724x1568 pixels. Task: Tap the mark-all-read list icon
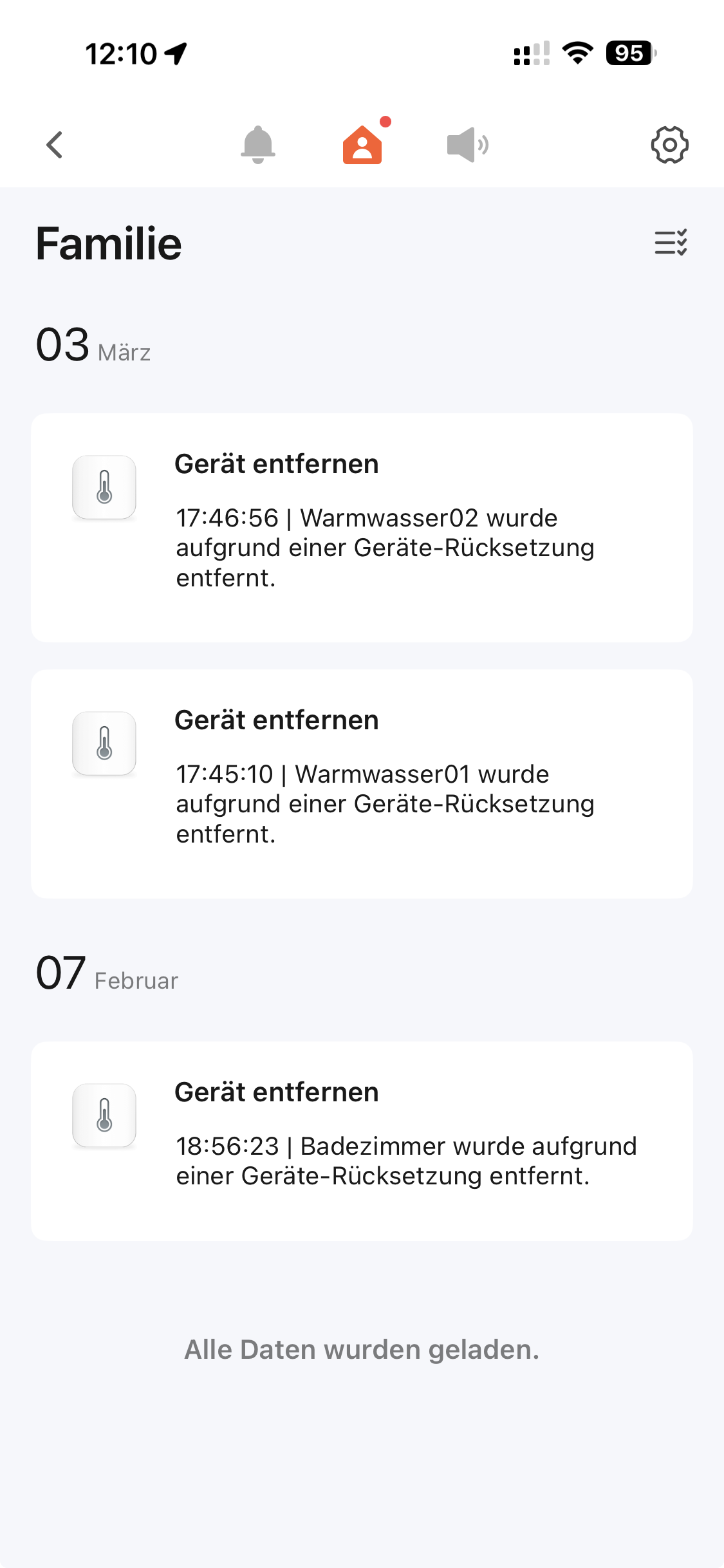click(671, 243)
